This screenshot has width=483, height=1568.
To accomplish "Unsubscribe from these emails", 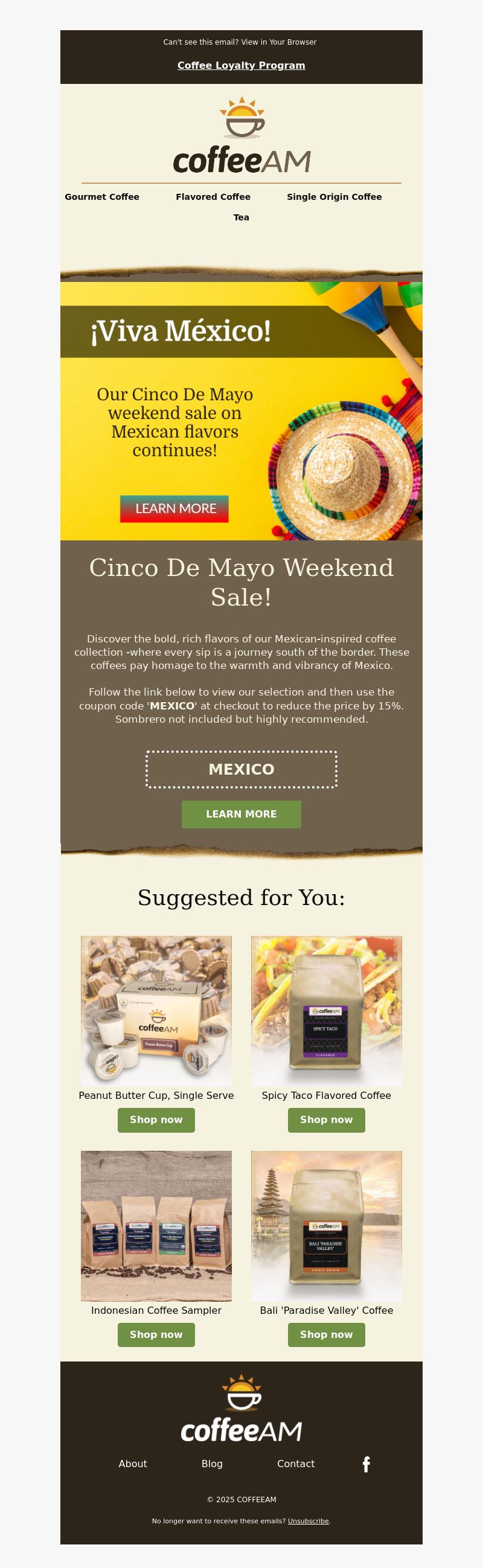I will (309, 1521).
